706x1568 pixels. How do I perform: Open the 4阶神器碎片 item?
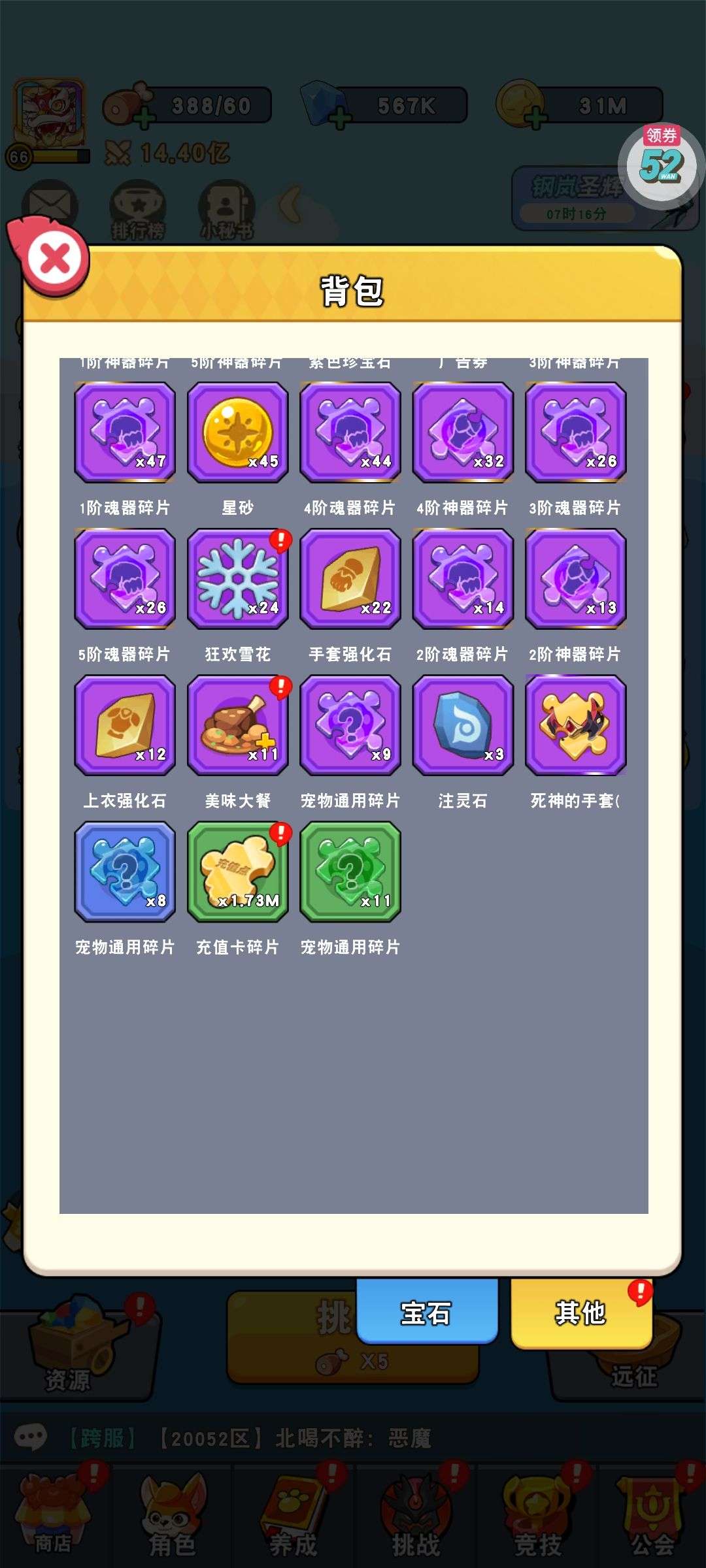[x=463, y=433]
